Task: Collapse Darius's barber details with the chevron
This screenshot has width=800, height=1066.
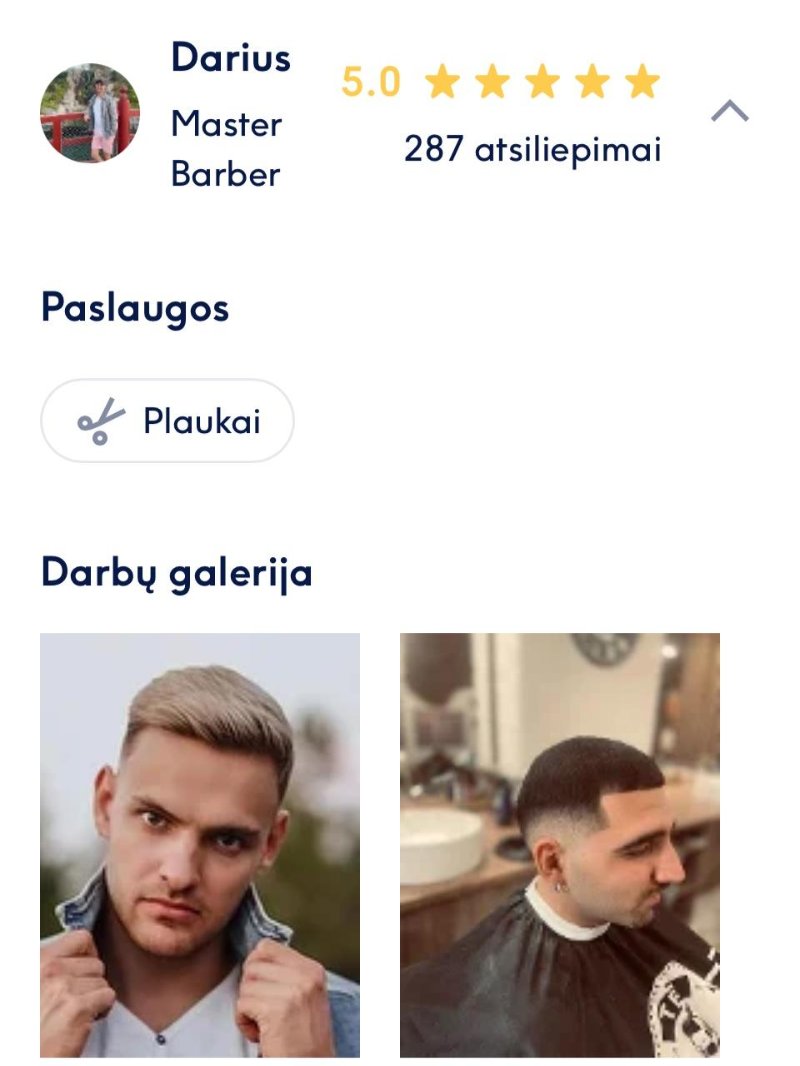Action: click(729, 111)
